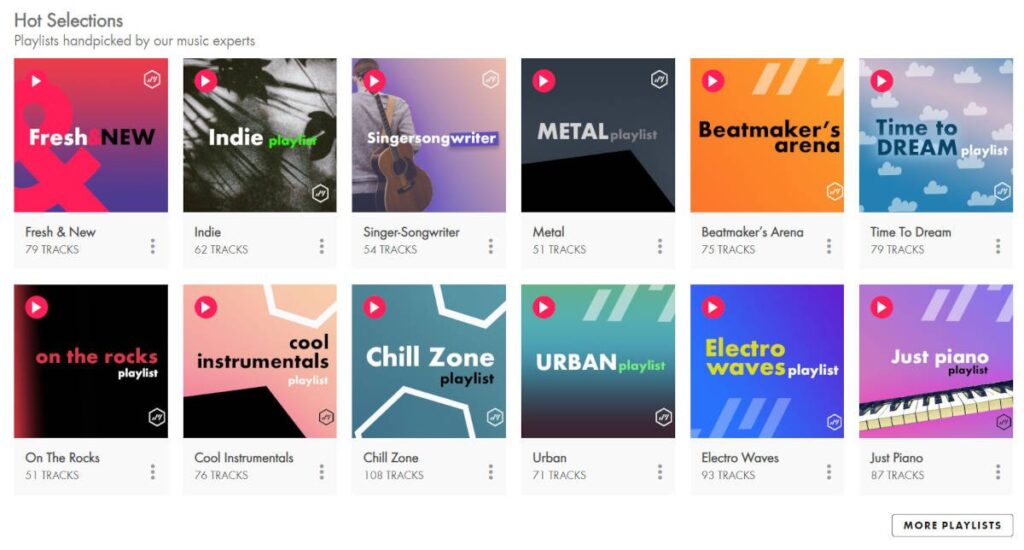Play the Chill Zone playlist

click(x=375, y=307)
